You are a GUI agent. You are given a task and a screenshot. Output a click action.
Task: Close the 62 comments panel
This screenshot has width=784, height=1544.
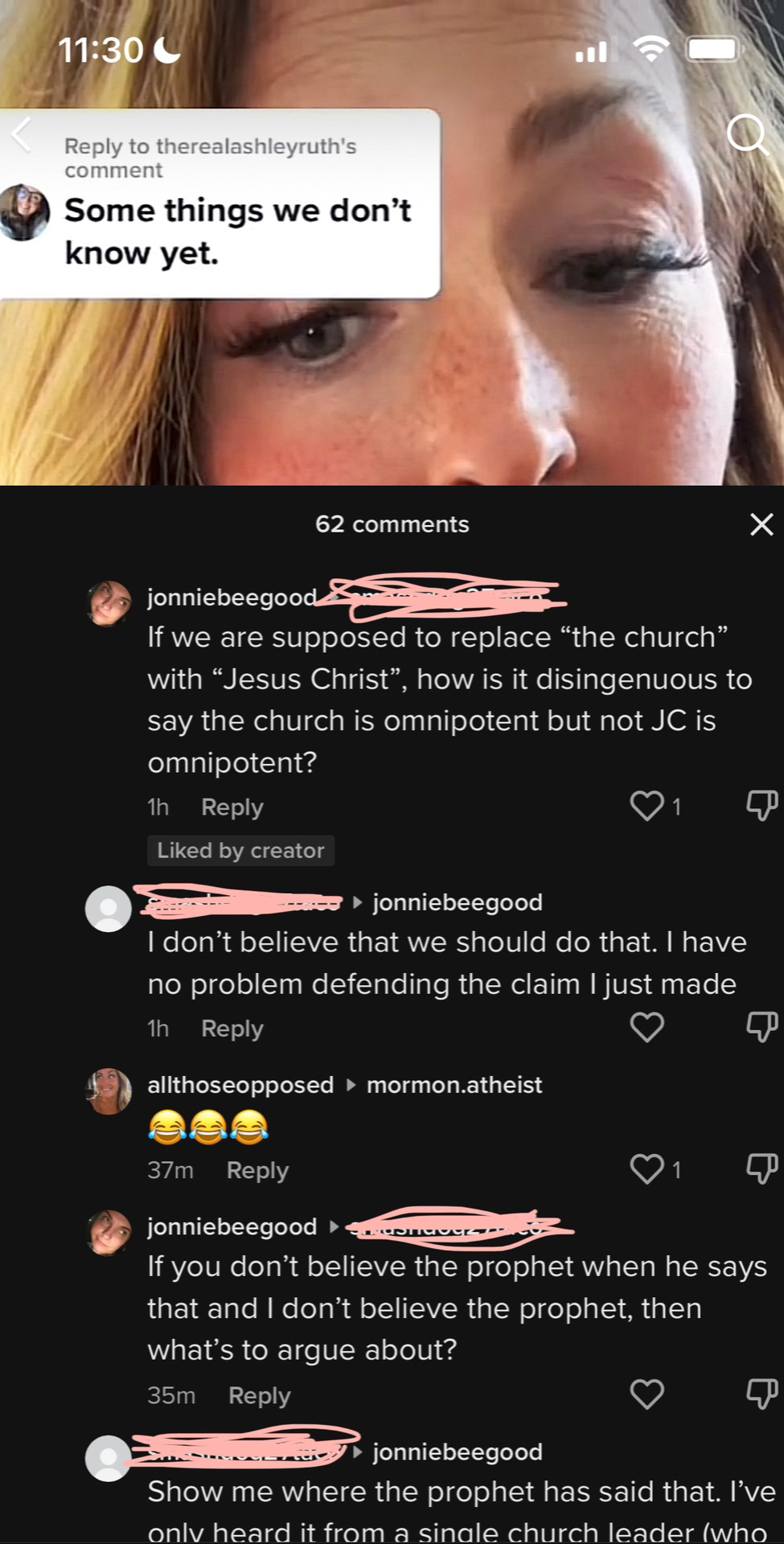click(761, 524)
